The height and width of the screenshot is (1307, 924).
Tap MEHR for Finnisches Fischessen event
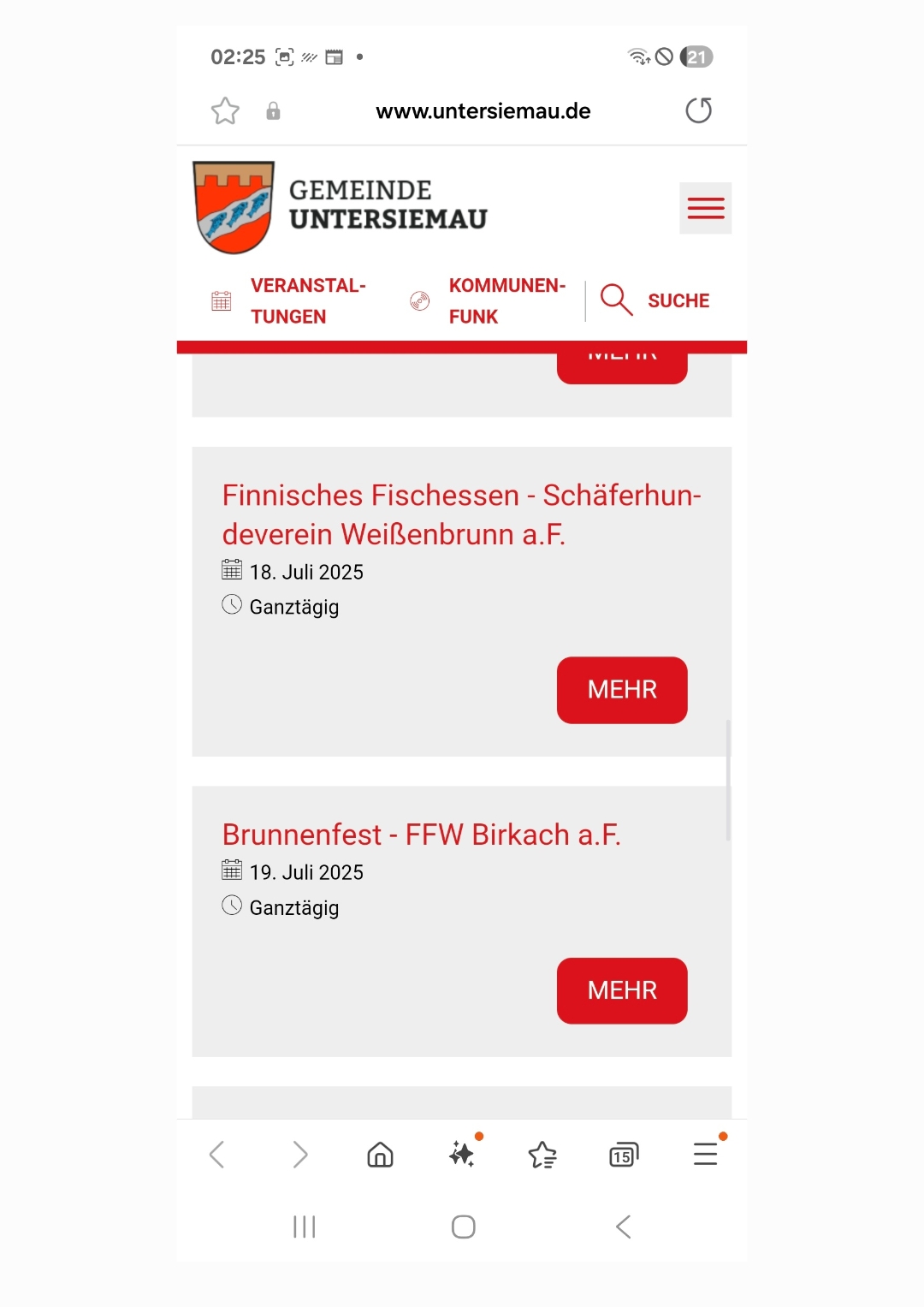(622, 690)
